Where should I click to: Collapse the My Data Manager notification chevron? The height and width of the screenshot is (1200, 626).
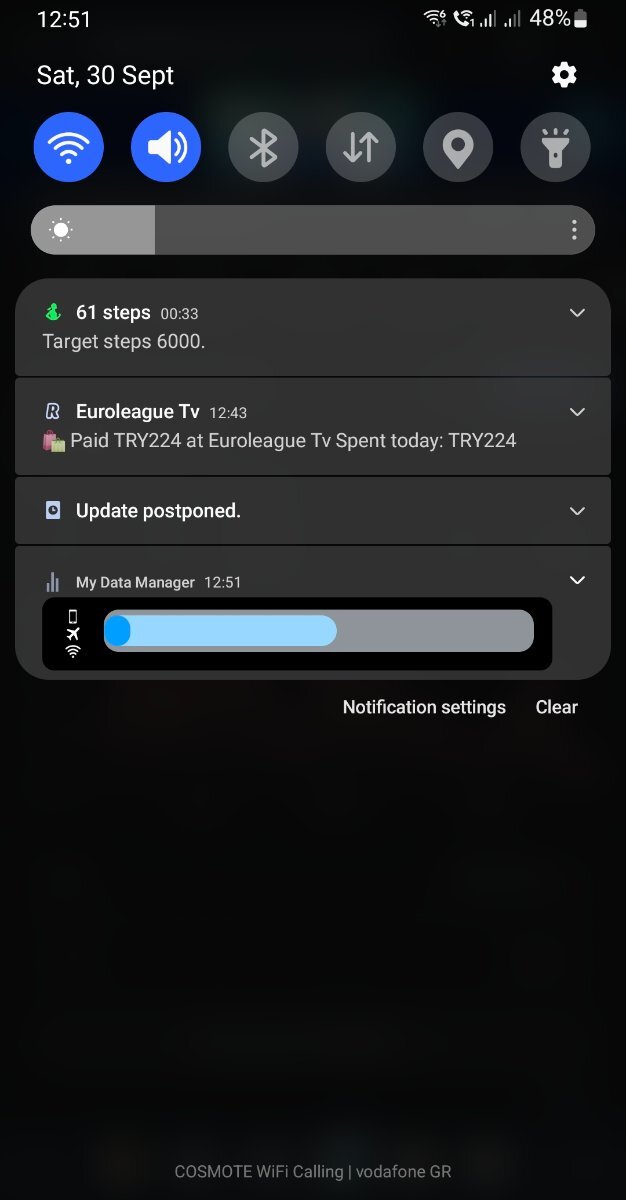[577, 580]
